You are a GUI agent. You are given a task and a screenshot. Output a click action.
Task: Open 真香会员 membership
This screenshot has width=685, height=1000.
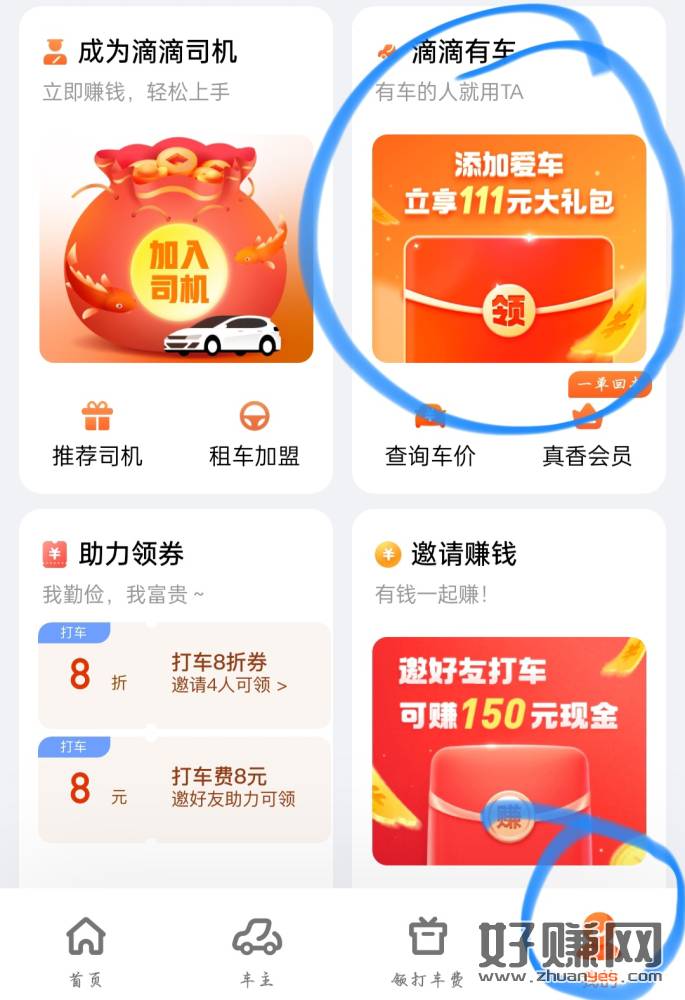[x=587, y=435]
